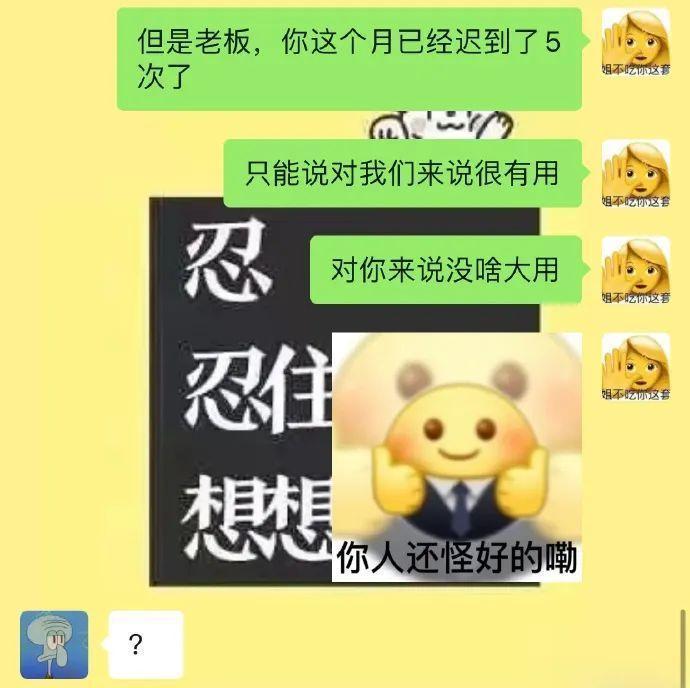Open the Squidward avatar beside the "?" message
690x688 pixels.
[x=54, y=645]
